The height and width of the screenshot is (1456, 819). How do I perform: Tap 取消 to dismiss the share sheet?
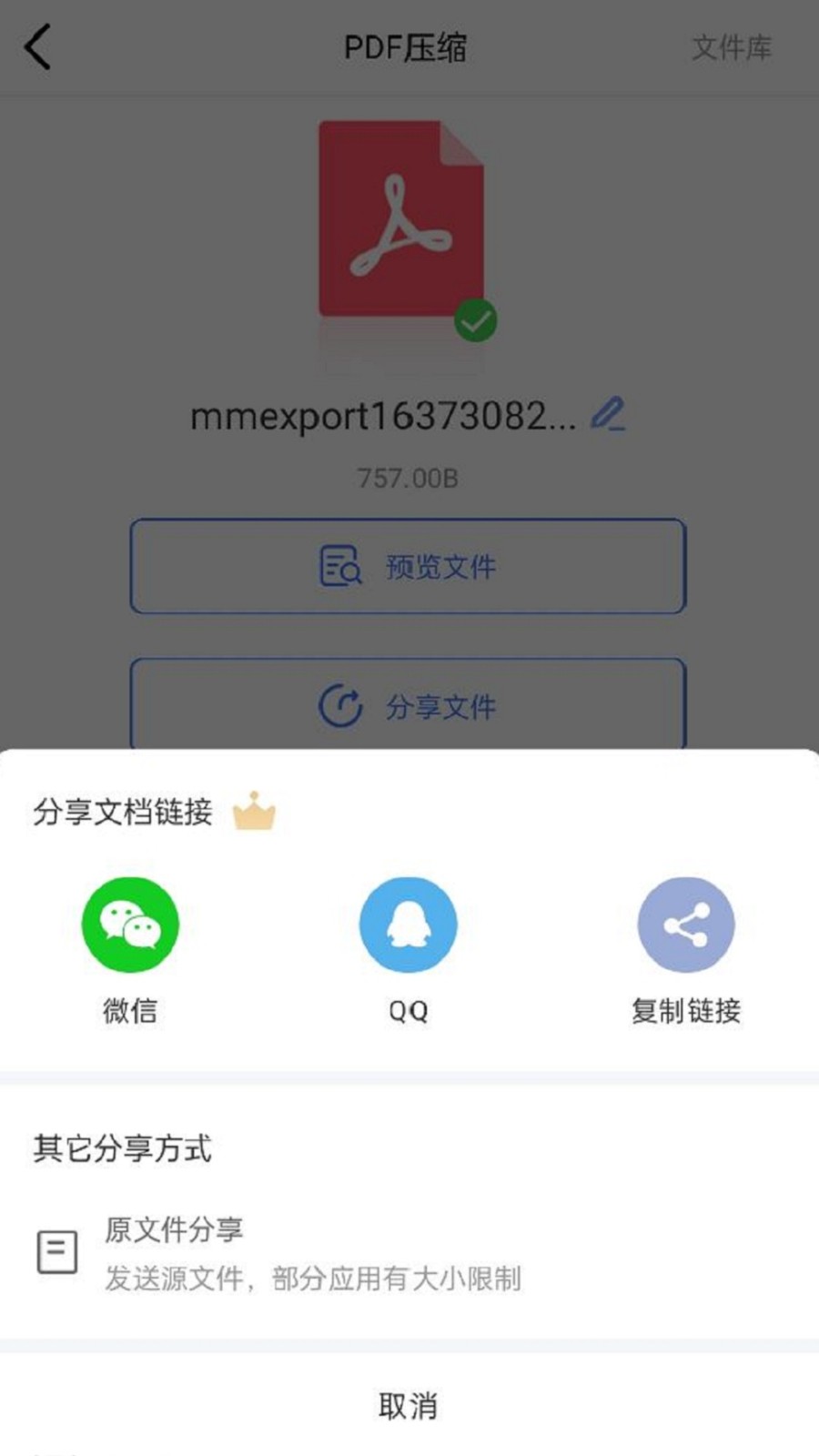pyautogui.click(x=409, y=1406)
